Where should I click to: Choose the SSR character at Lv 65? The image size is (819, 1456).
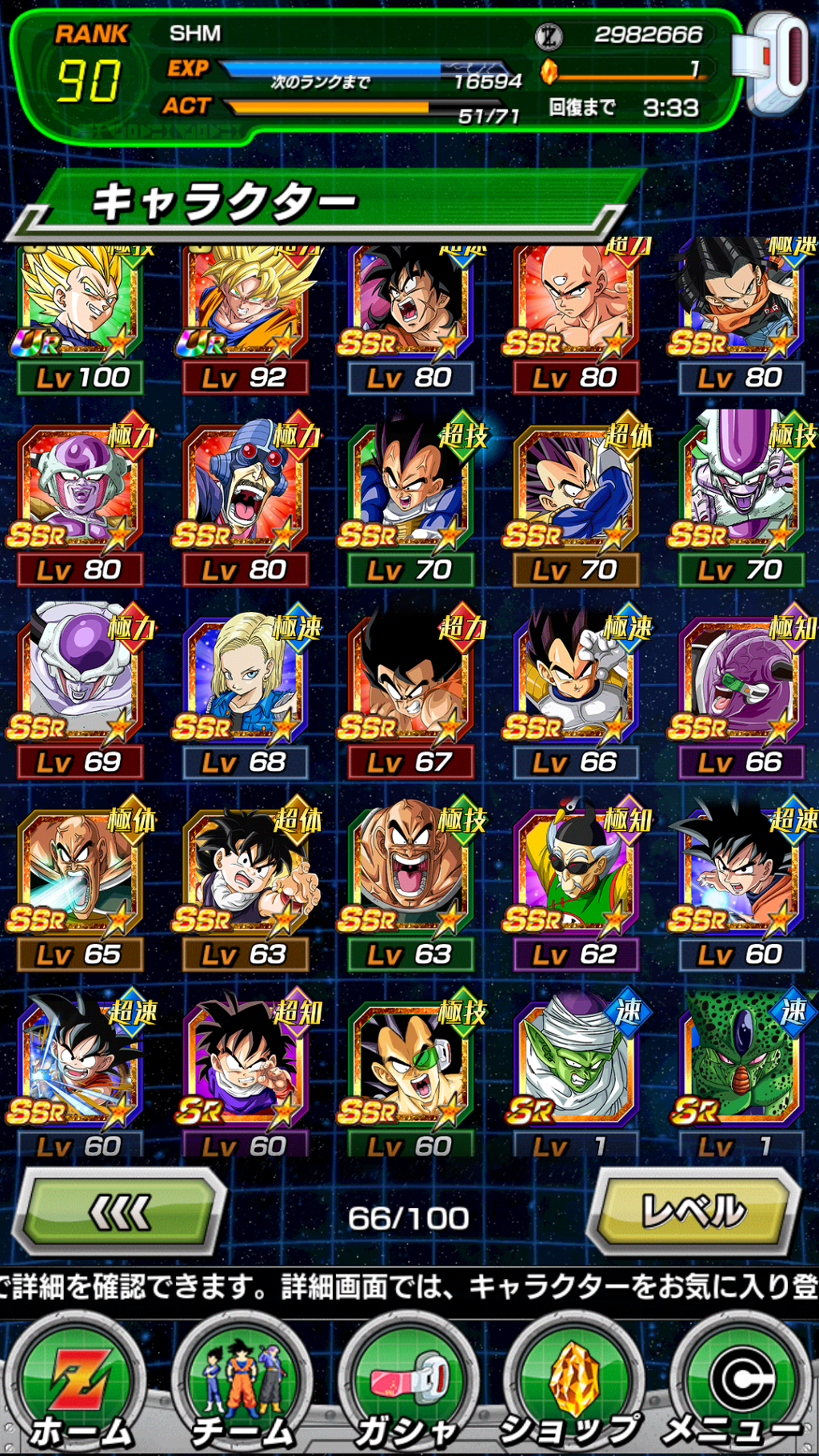click(78, 872)
